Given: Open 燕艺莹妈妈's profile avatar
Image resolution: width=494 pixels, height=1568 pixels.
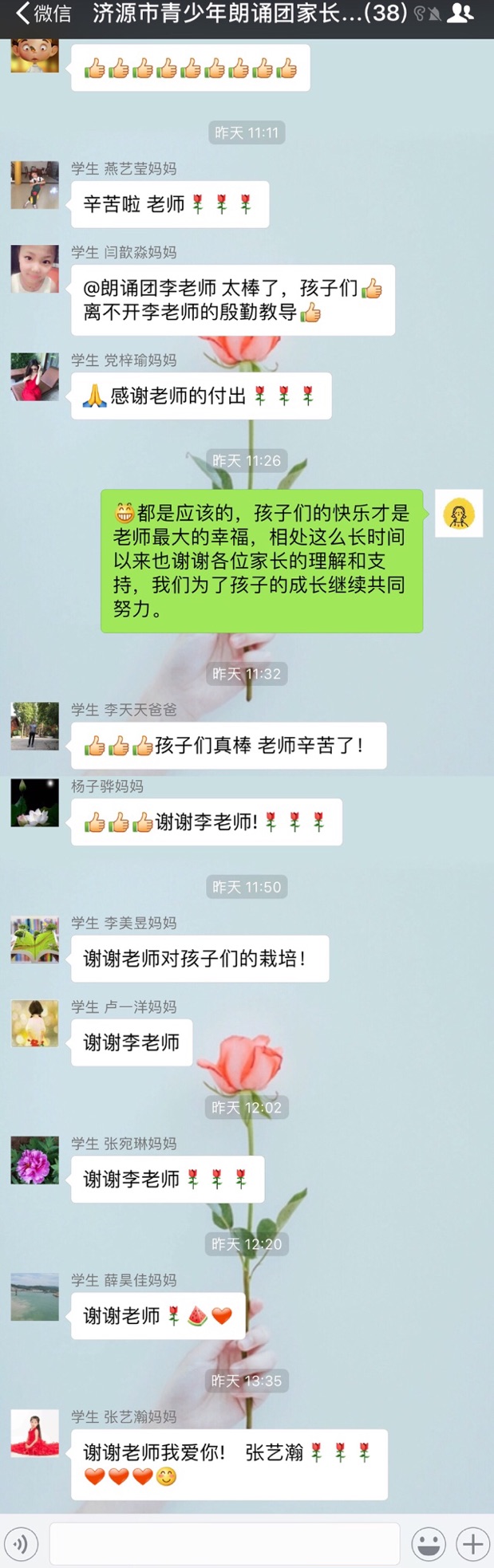Looking at the screenshot, I should [35, 185].
